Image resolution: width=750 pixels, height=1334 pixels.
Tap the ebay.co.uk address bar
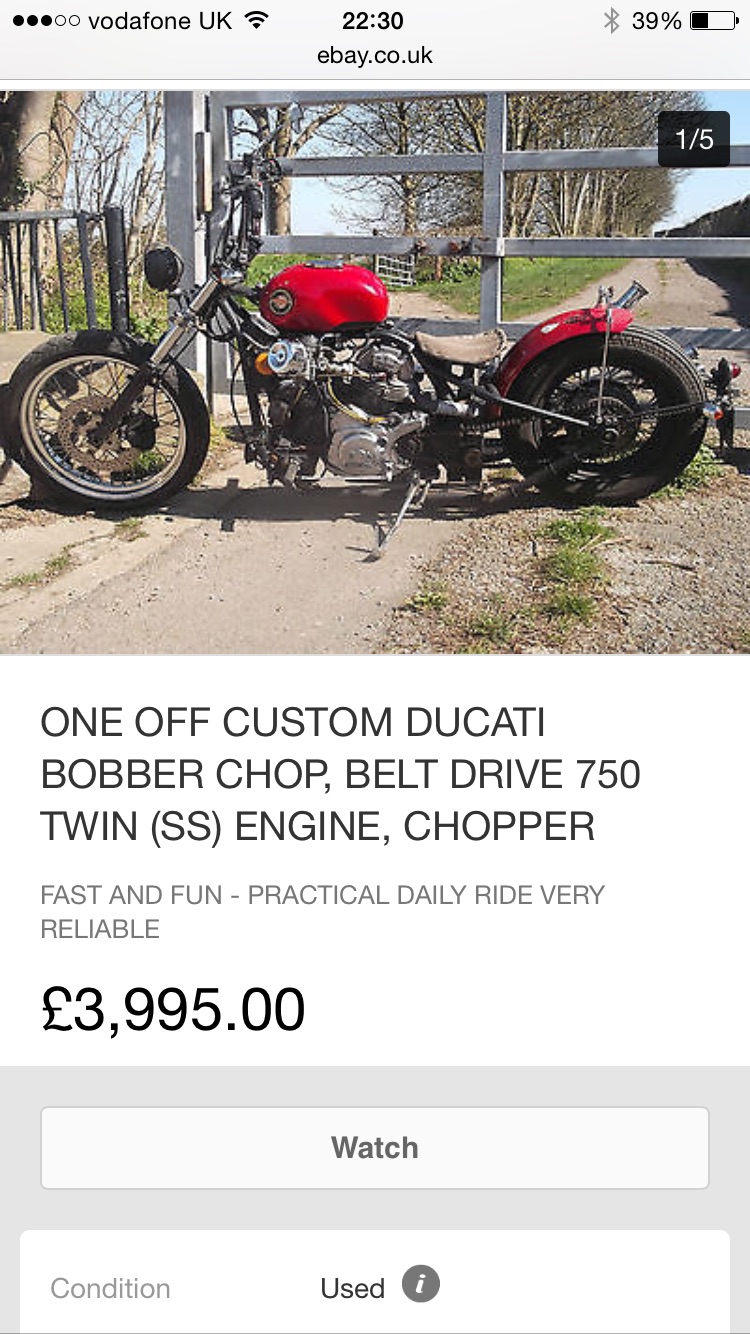tap(375, 55)
